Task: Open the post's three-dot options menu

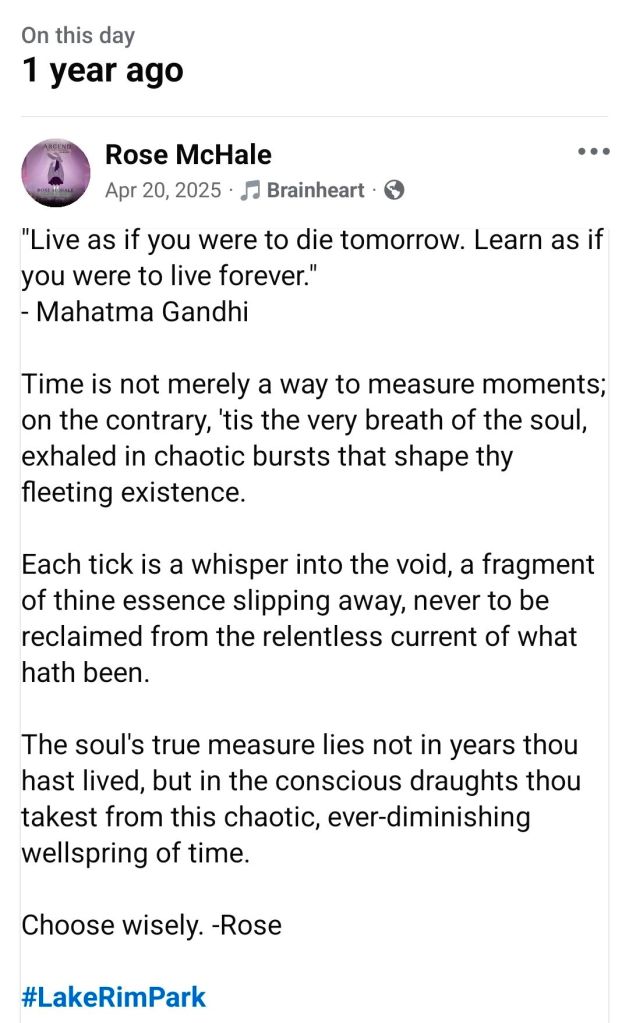Action: point(593,152)
